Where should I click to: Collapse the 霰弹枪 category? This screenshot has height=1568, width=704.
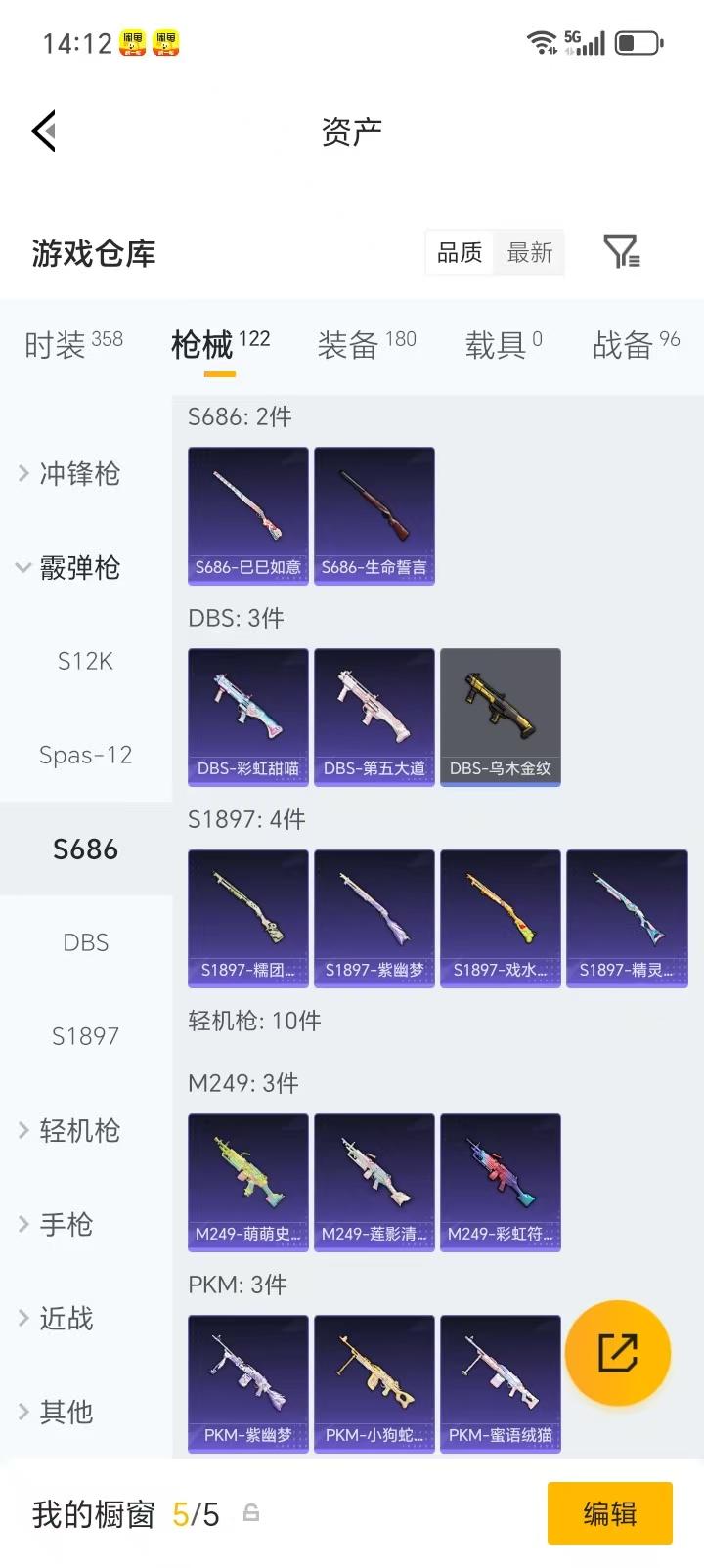tap(83, 568)
